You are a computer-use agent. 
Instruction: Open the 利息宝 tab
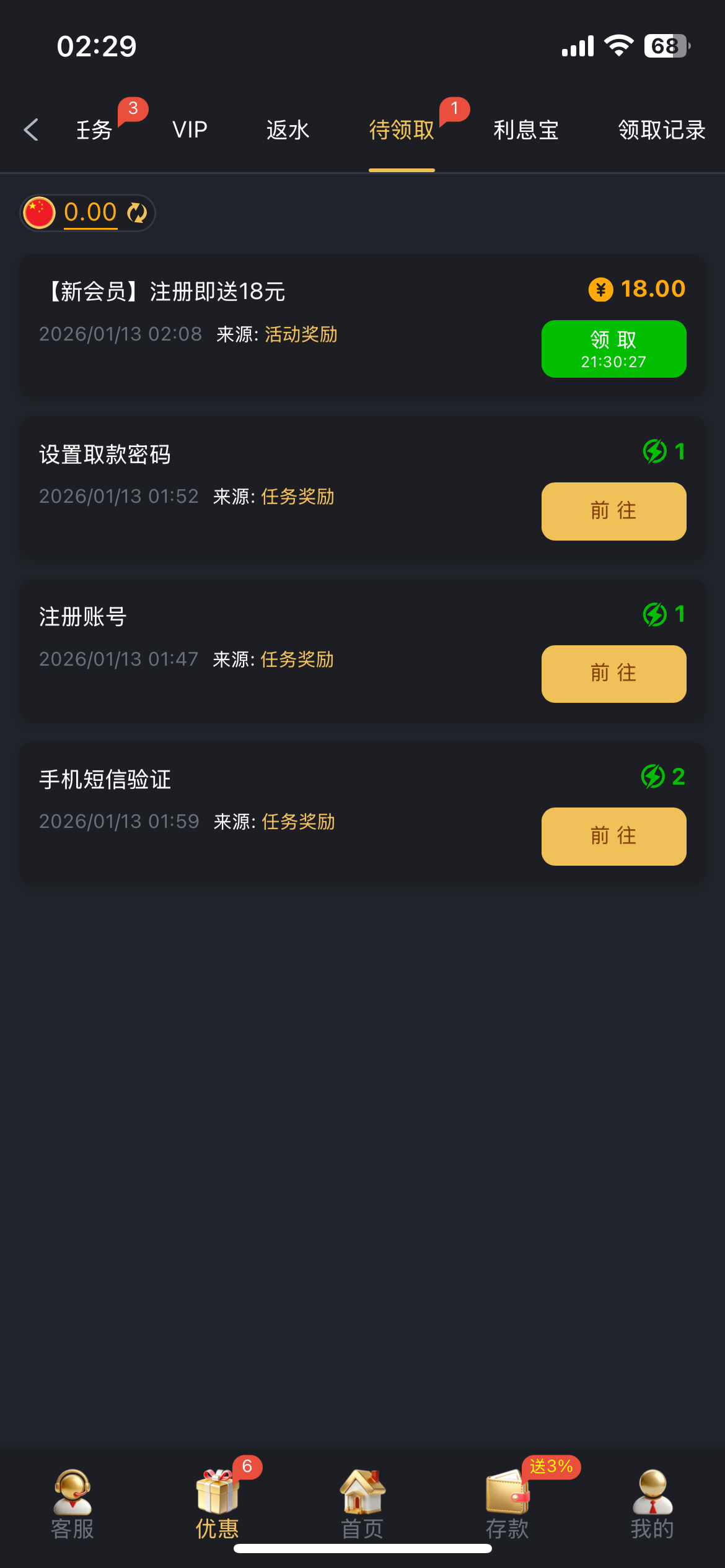click(x=526, y=130)
